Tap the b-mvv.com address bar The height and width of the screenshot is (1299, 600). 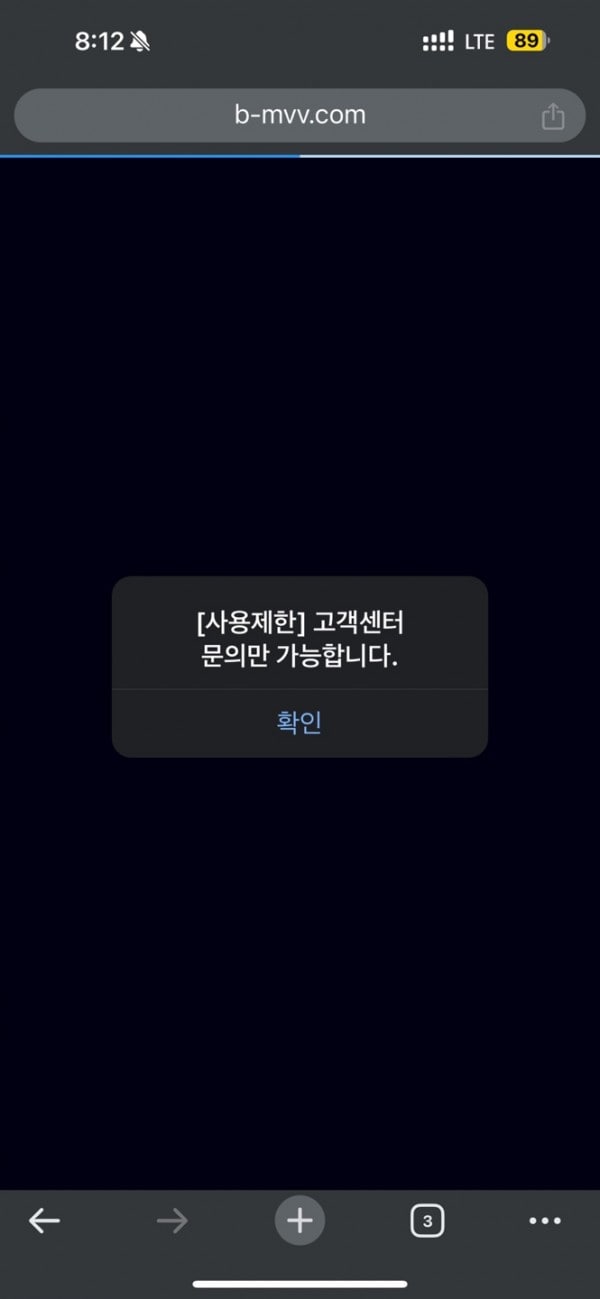(x=300, y=115)
